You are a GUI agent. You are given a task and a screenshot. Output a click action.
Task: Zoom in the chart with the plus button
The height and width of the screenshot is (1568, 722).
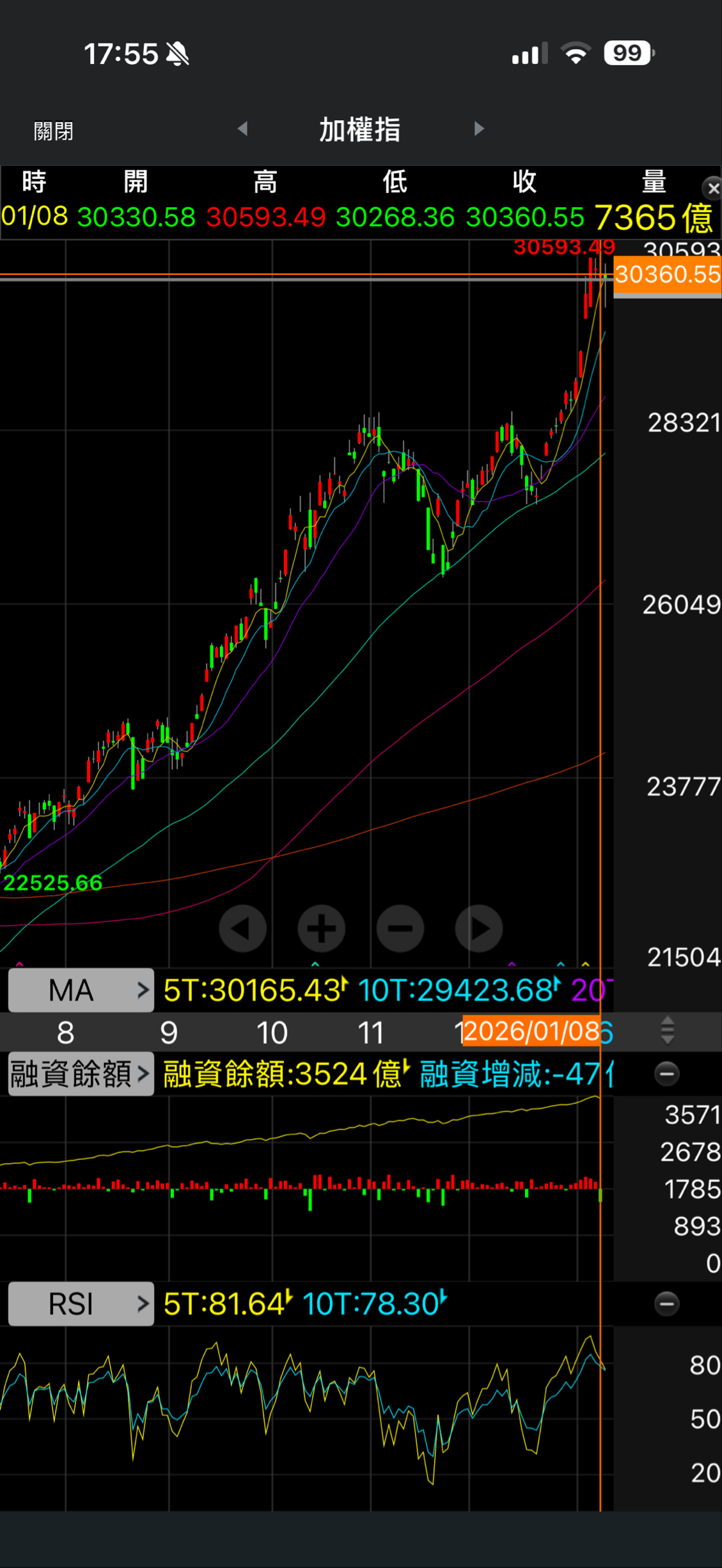click(321, 928)
